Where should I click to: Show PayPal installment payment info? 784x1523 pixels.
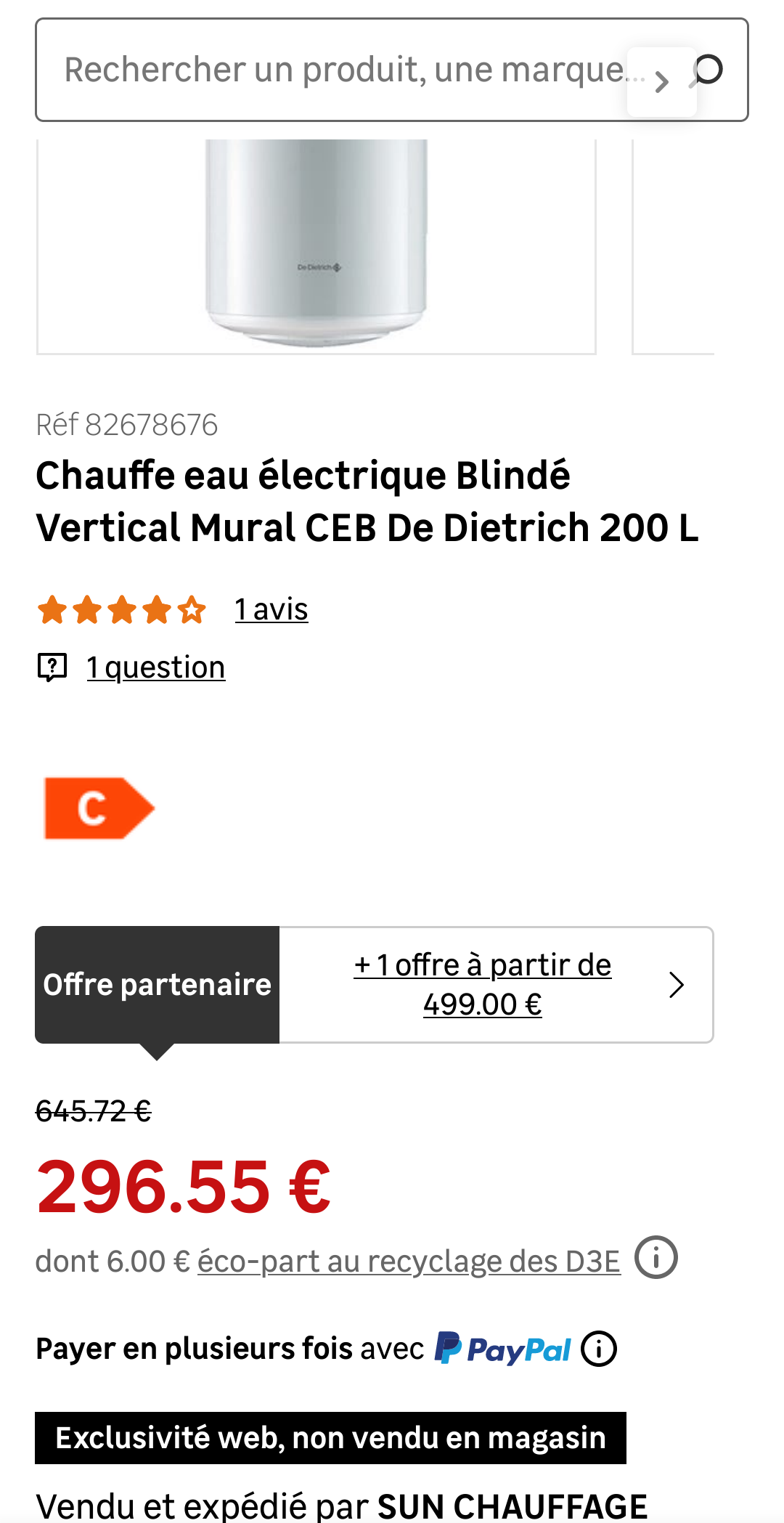[599, 1349]
